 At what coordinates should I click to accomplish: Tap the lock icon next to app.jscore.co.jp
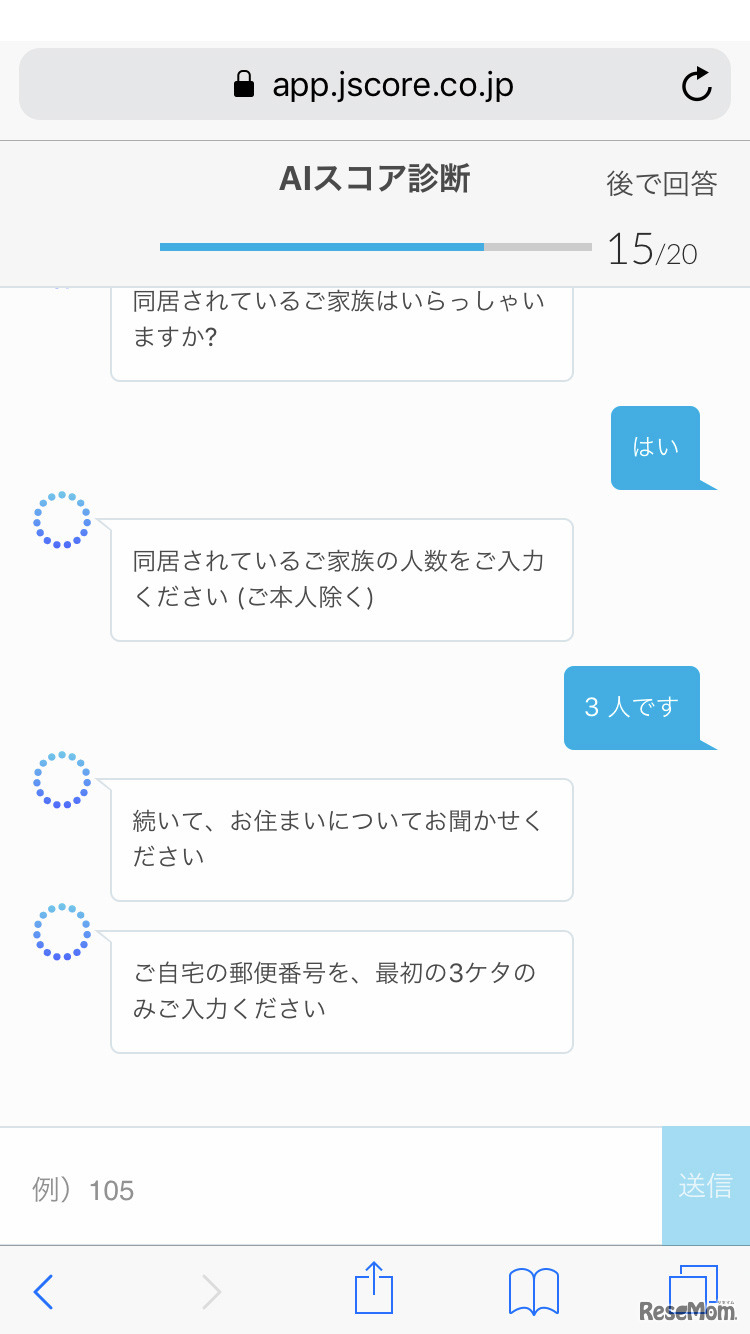(242, 84)
